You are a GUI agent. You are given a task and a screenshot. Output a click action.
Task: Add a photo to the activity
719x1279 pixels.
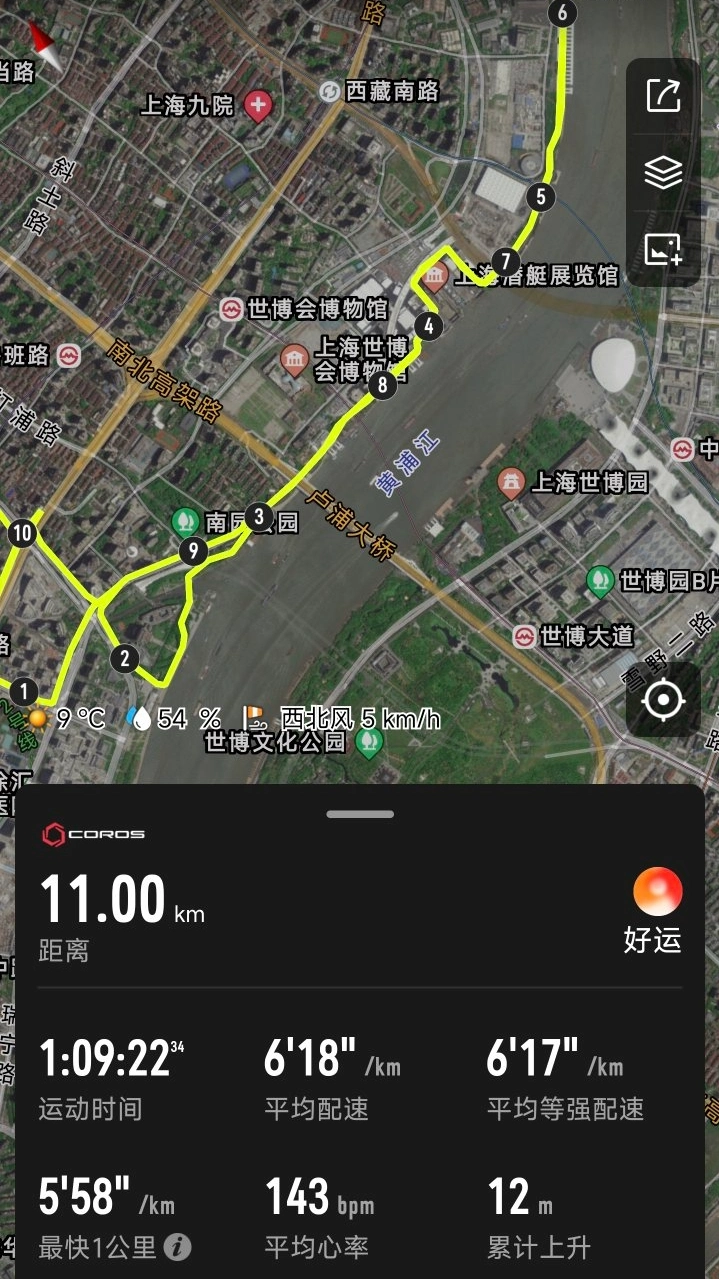click(663, 250)
